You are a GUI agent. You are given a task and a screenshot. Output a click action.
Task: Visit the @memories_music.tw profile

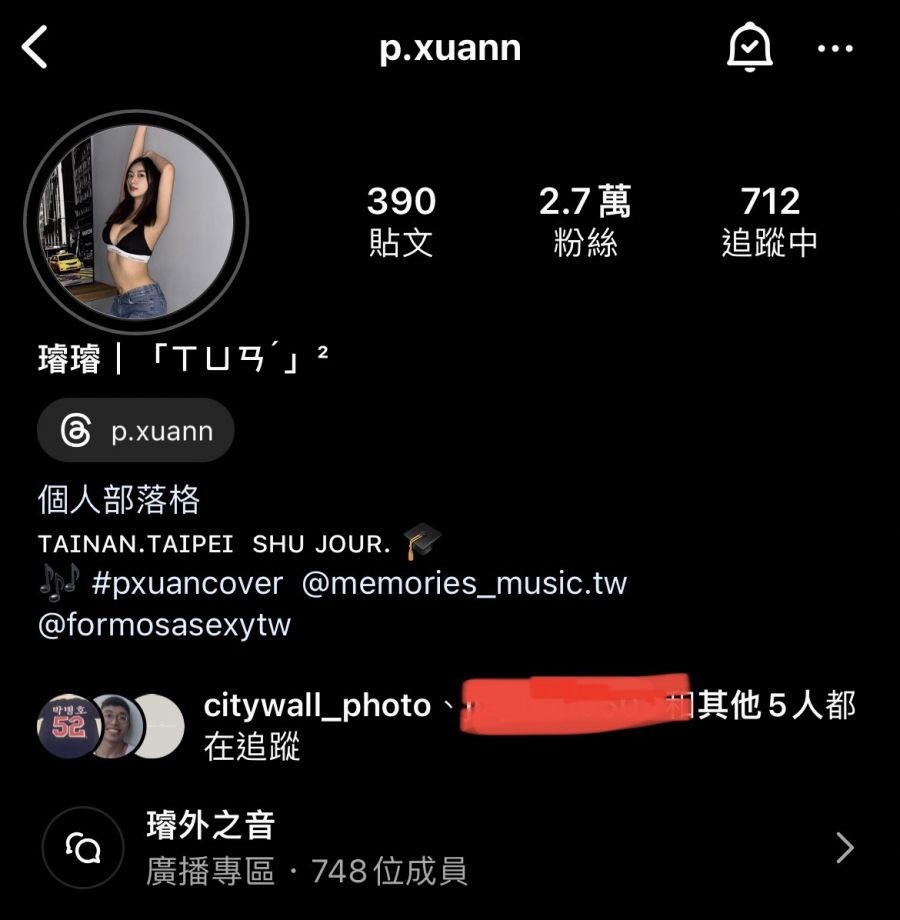click(x=464, y=583)
